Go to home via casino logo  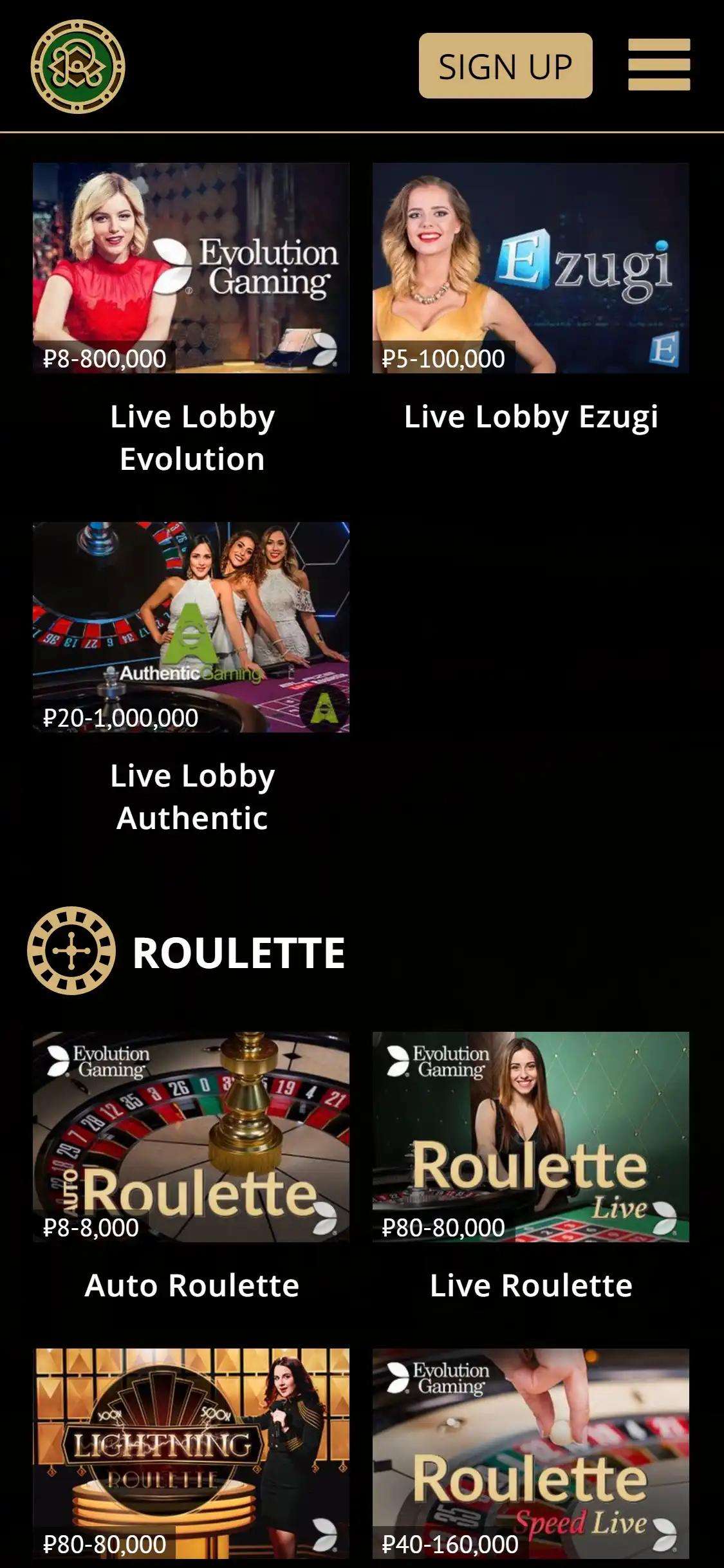click(x=78, y=66)
